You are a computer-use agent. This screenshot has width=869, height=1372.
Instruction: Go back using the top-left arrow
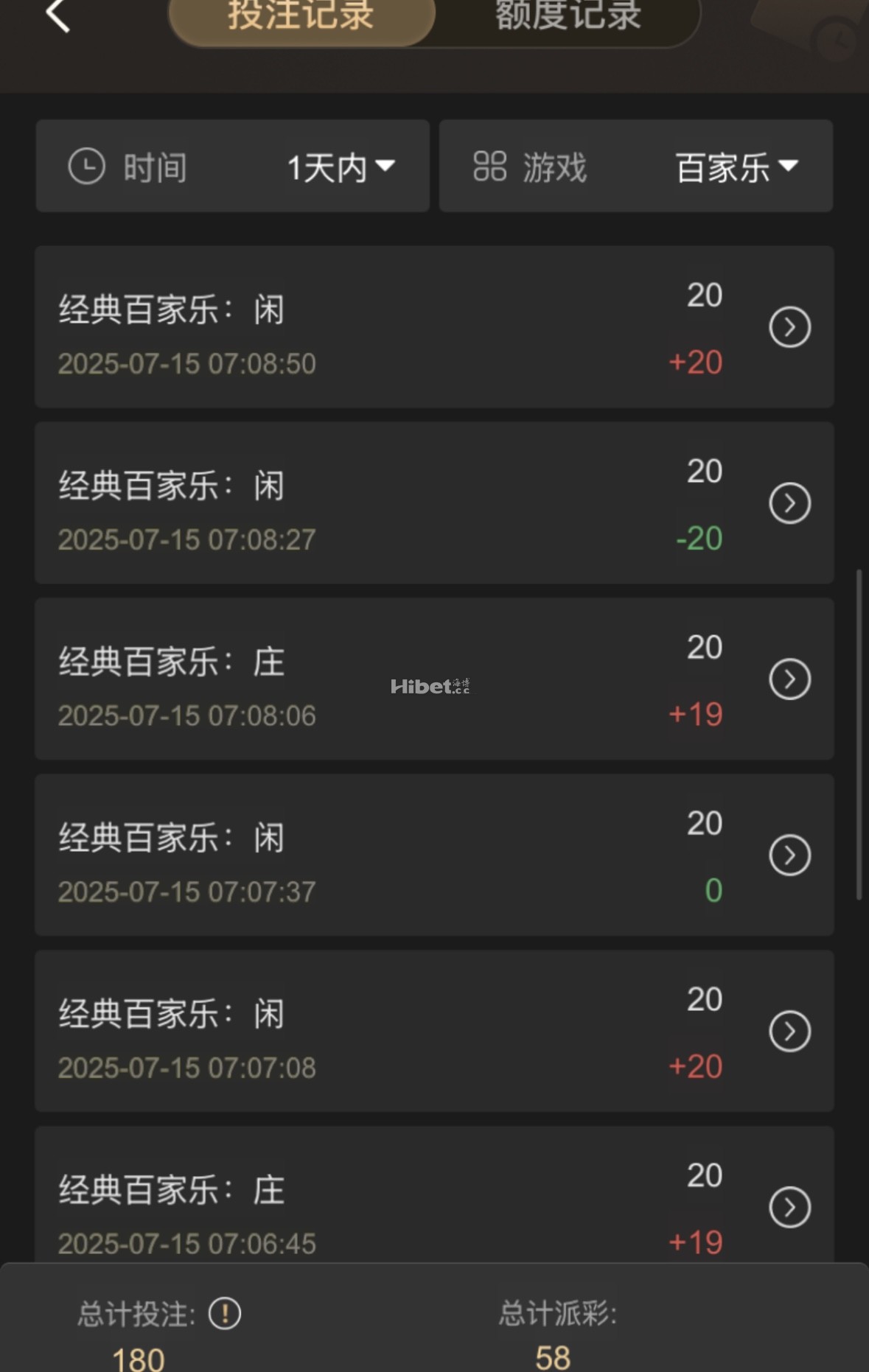click(x=57, y=15)
